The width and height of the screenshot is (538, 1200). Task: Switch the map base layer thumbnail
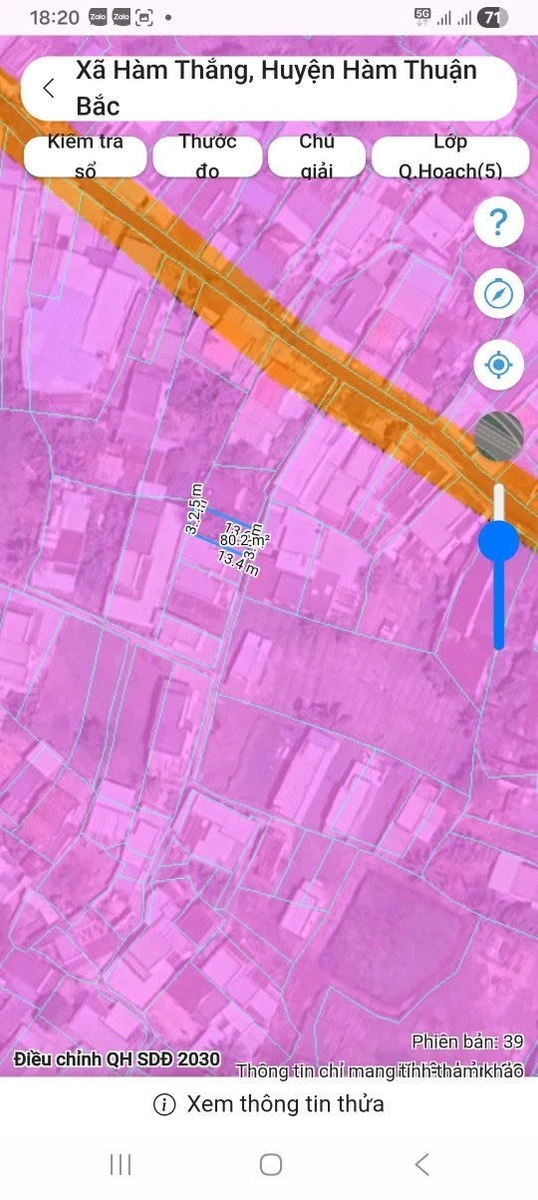click(x=498, y=436)
